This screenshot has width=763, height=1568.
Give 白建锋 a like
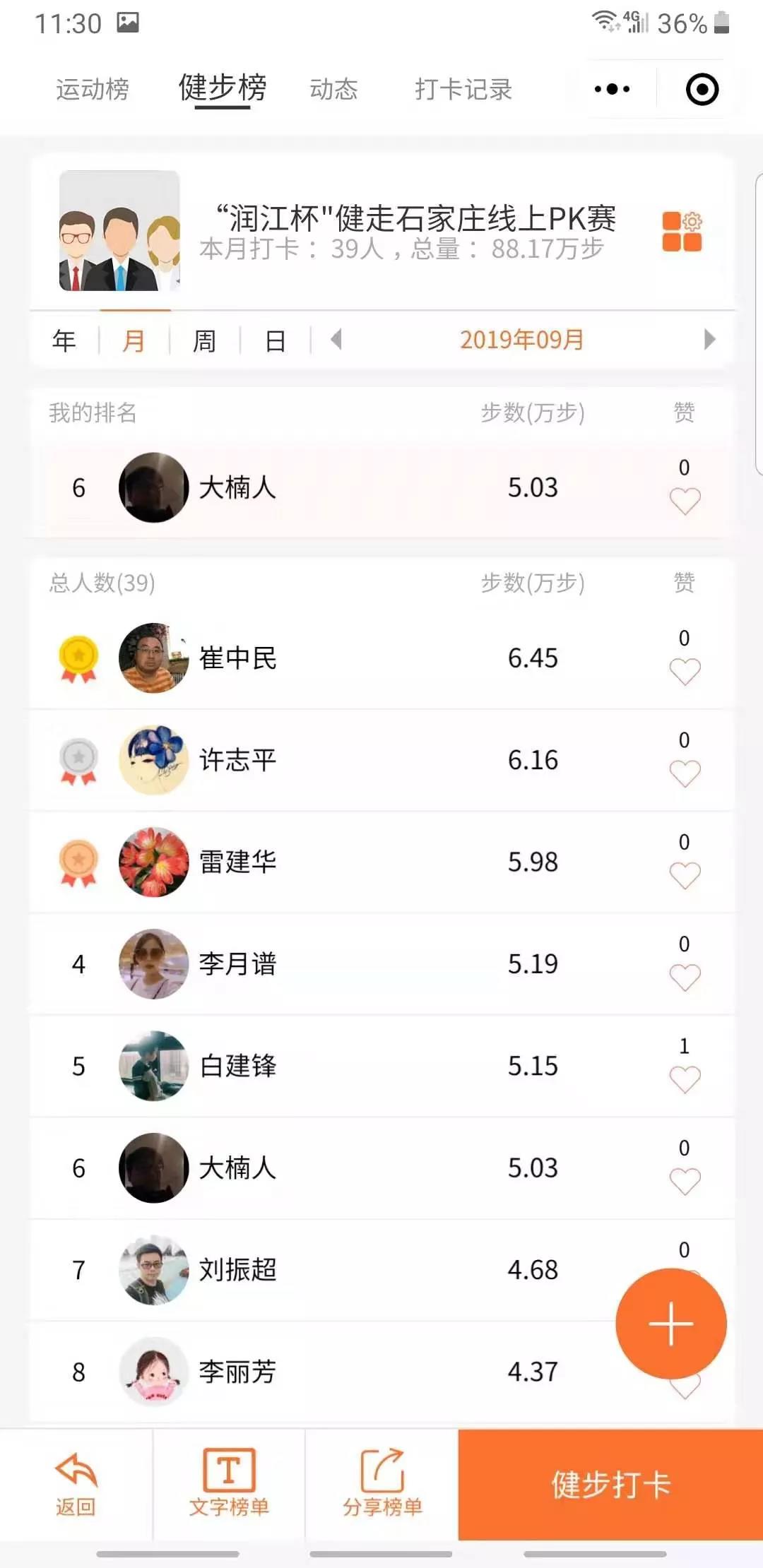tap(685, 1079)
